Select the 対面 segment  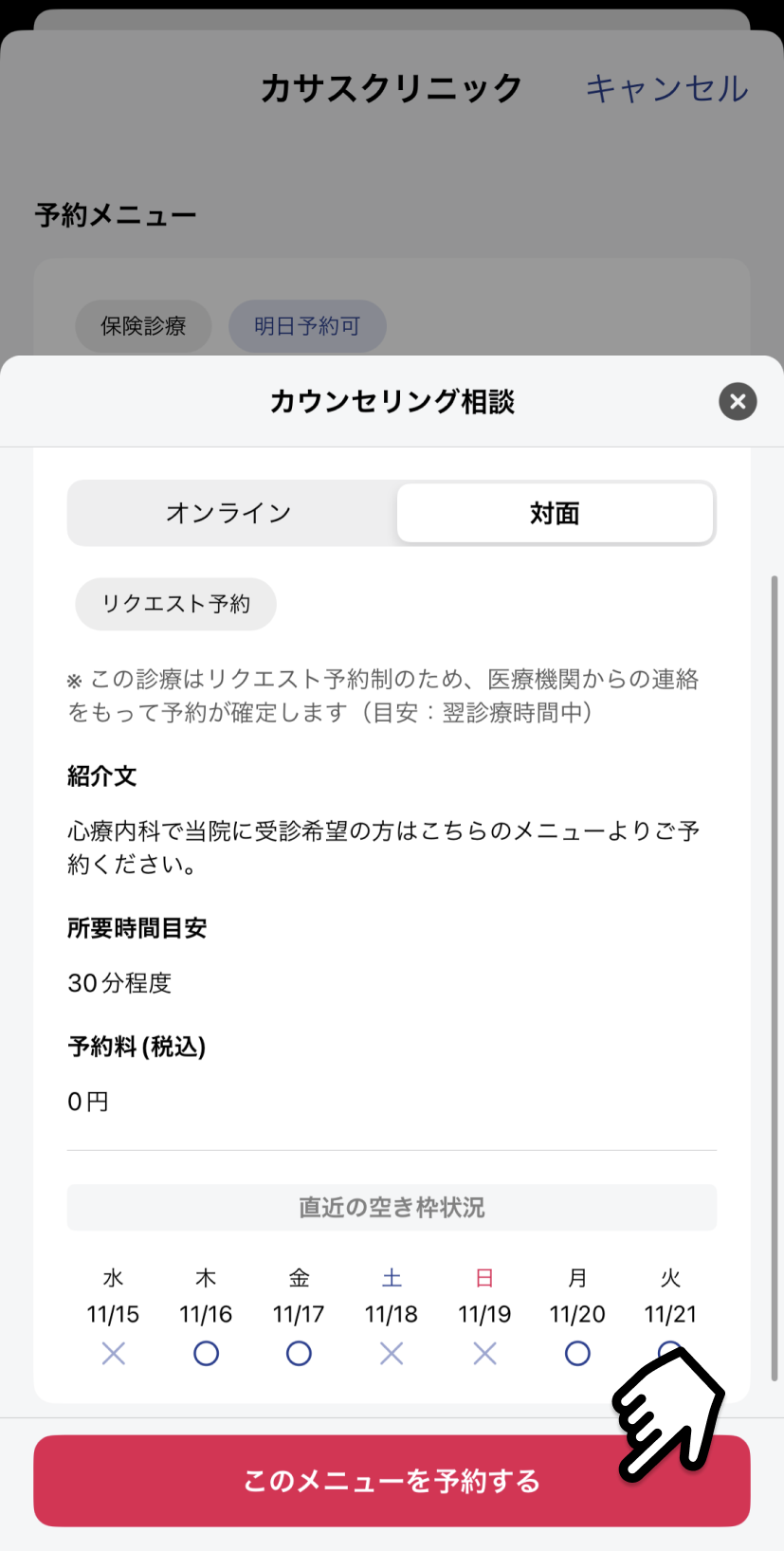tap(555, 513)
